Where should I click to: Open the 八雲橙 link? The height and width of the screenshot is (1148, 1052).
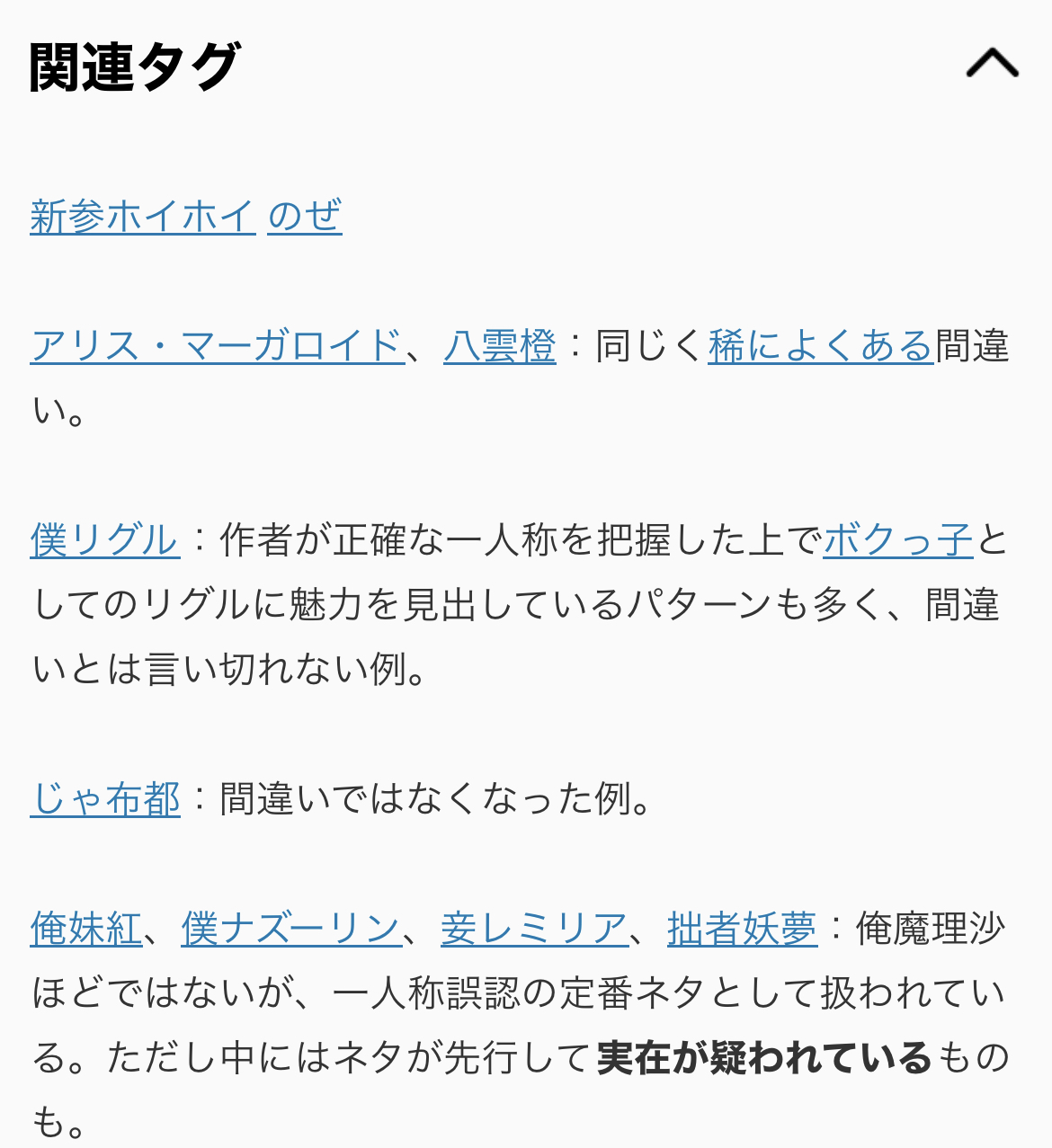500,346
